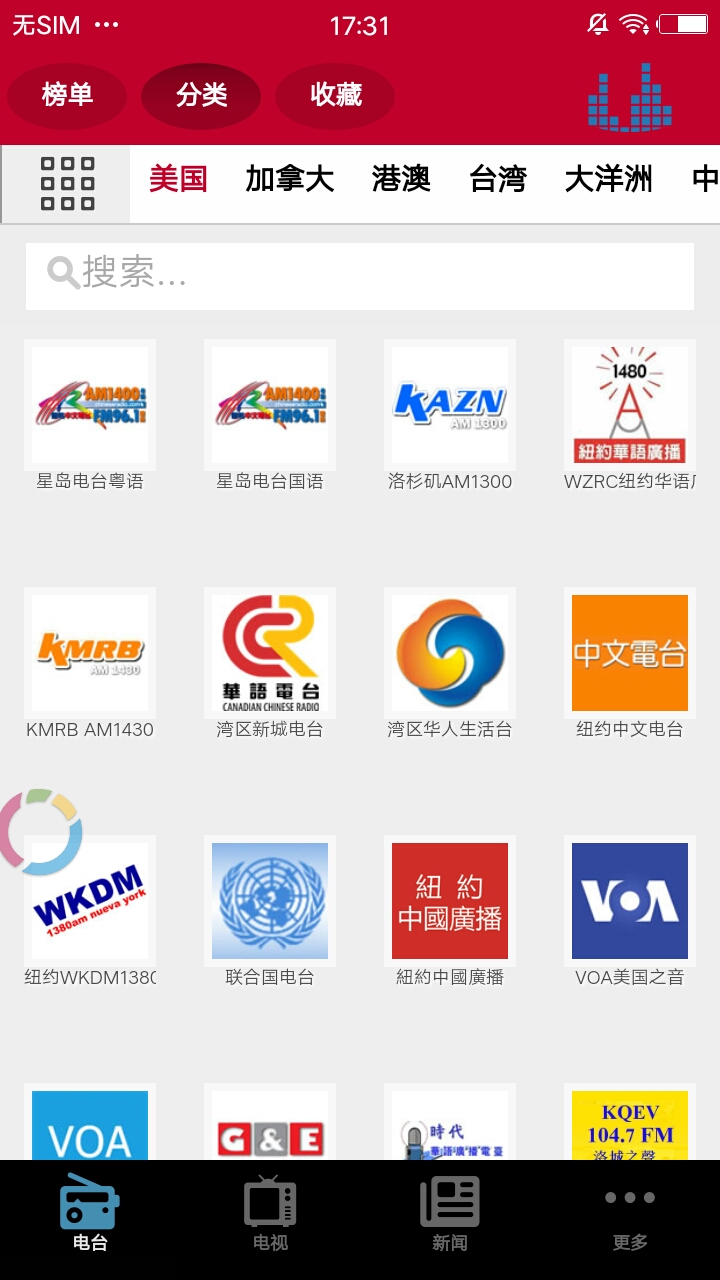Open the now-playing equalizer icon
The height and width of the screenshot is (1280, 720).
click(630, 98)
